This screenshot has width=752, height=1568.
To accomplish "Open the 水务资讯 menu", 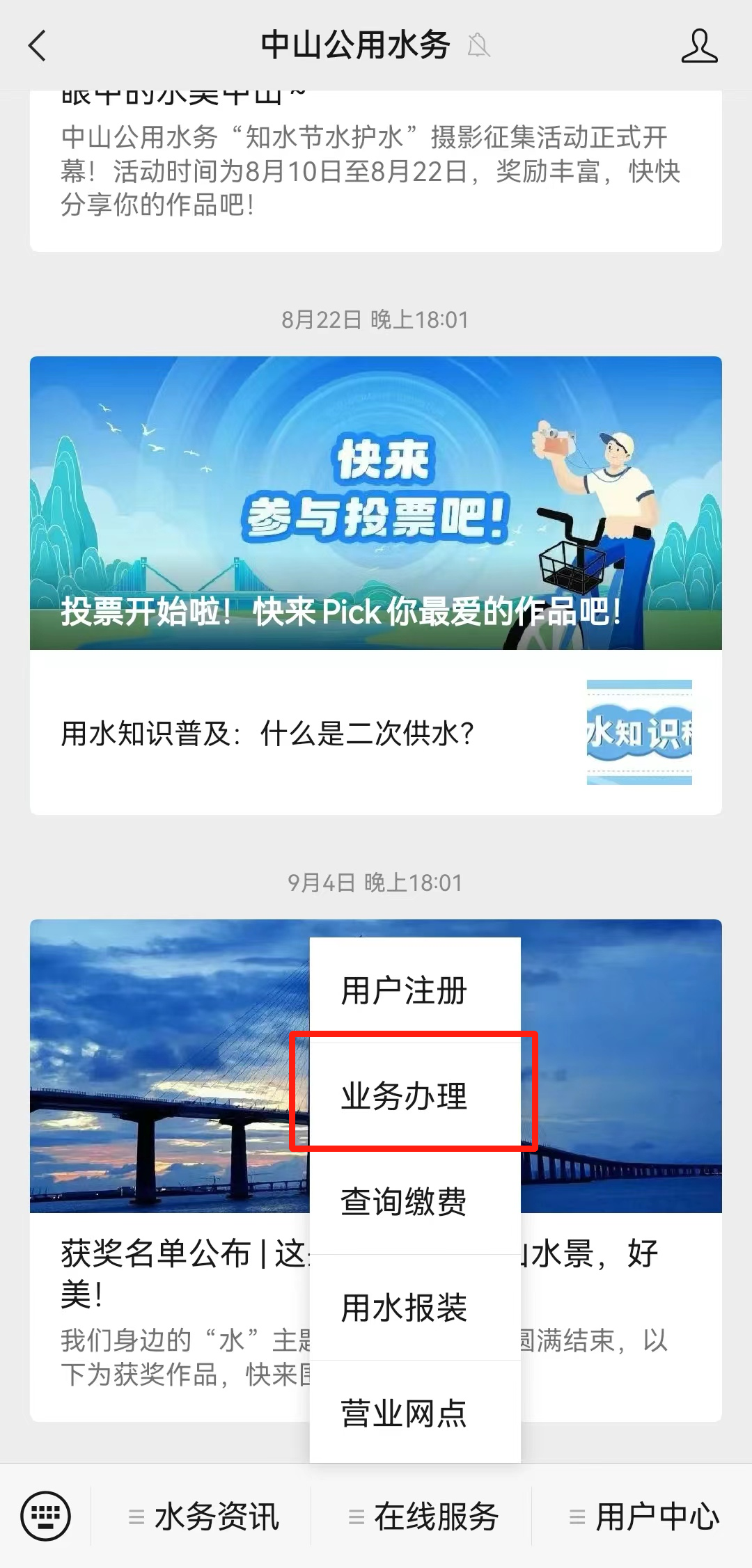I will click(203, 1516).
